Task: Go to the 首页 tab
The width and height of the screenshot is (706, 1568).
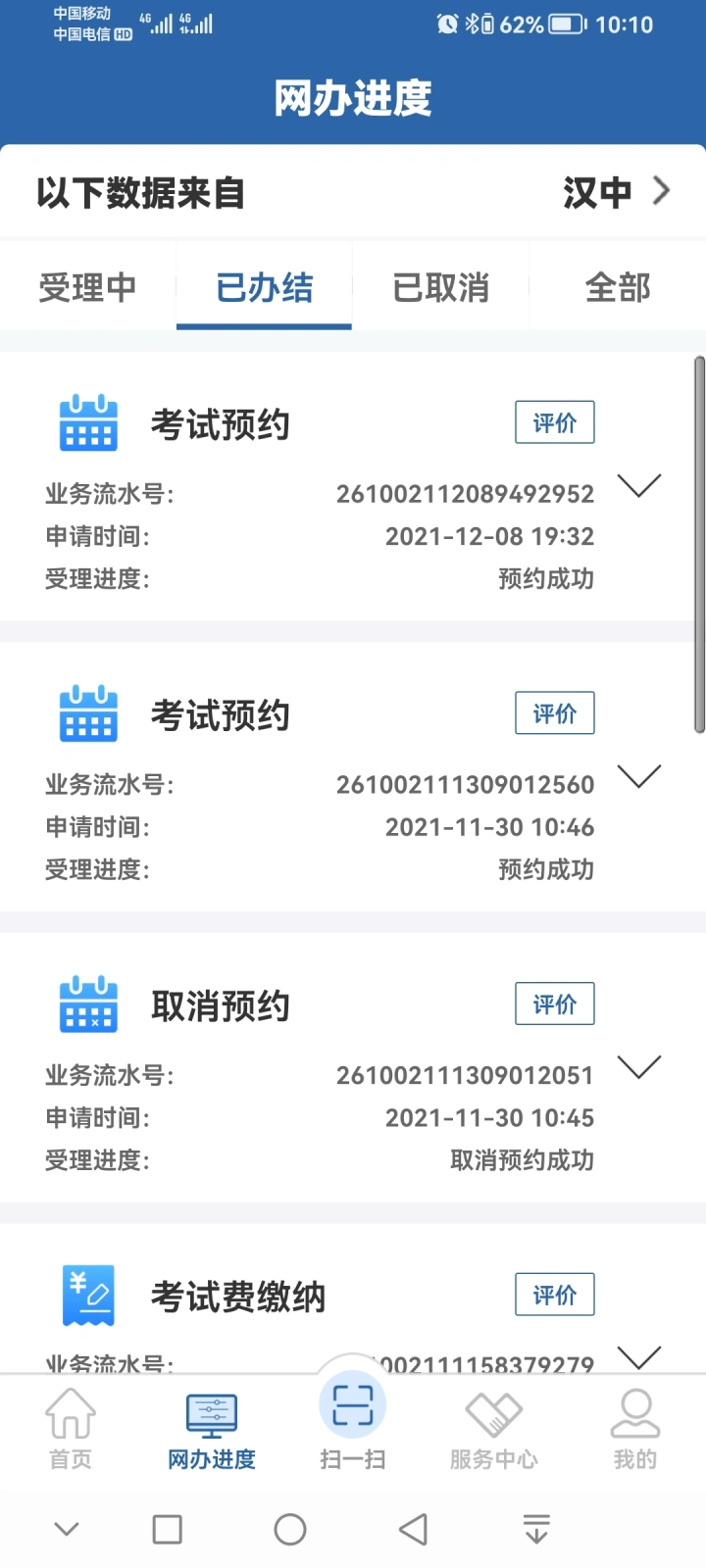Action: pyautogui.click(x=71, y=1429)
